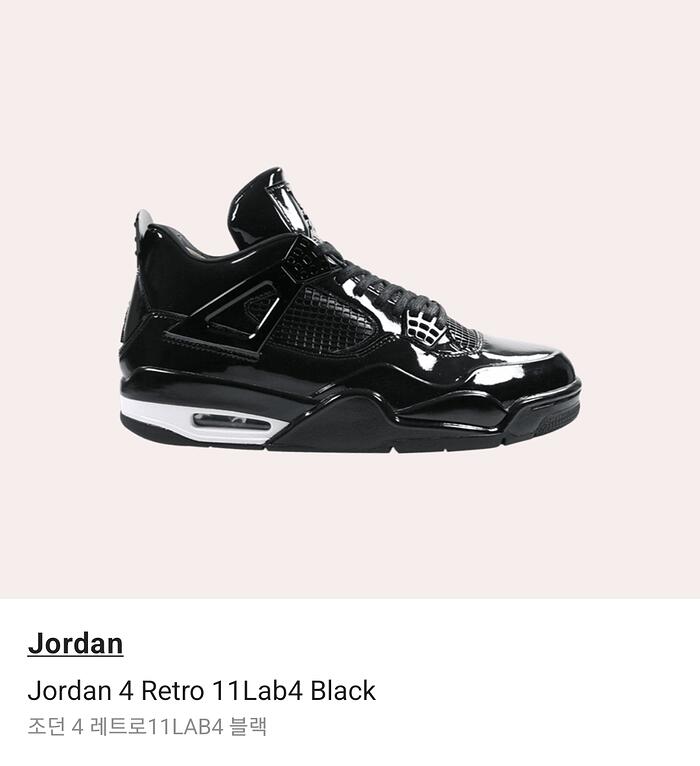Open the underlined Jordan brand link
This screenshot has height=766, width=700.
(x=75, y=643)
